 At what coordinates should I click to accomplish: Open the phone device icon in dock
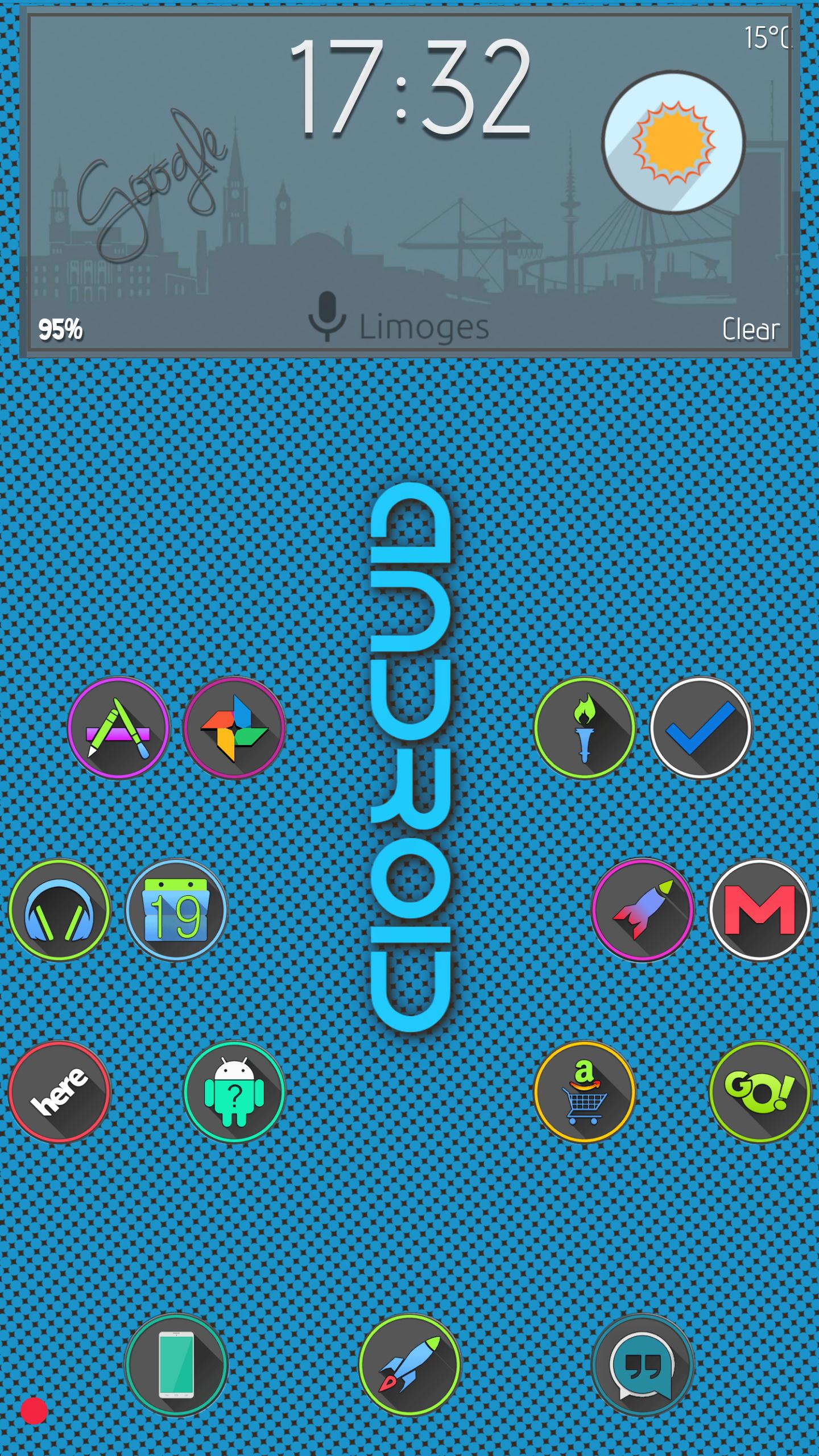(176, 1364)
